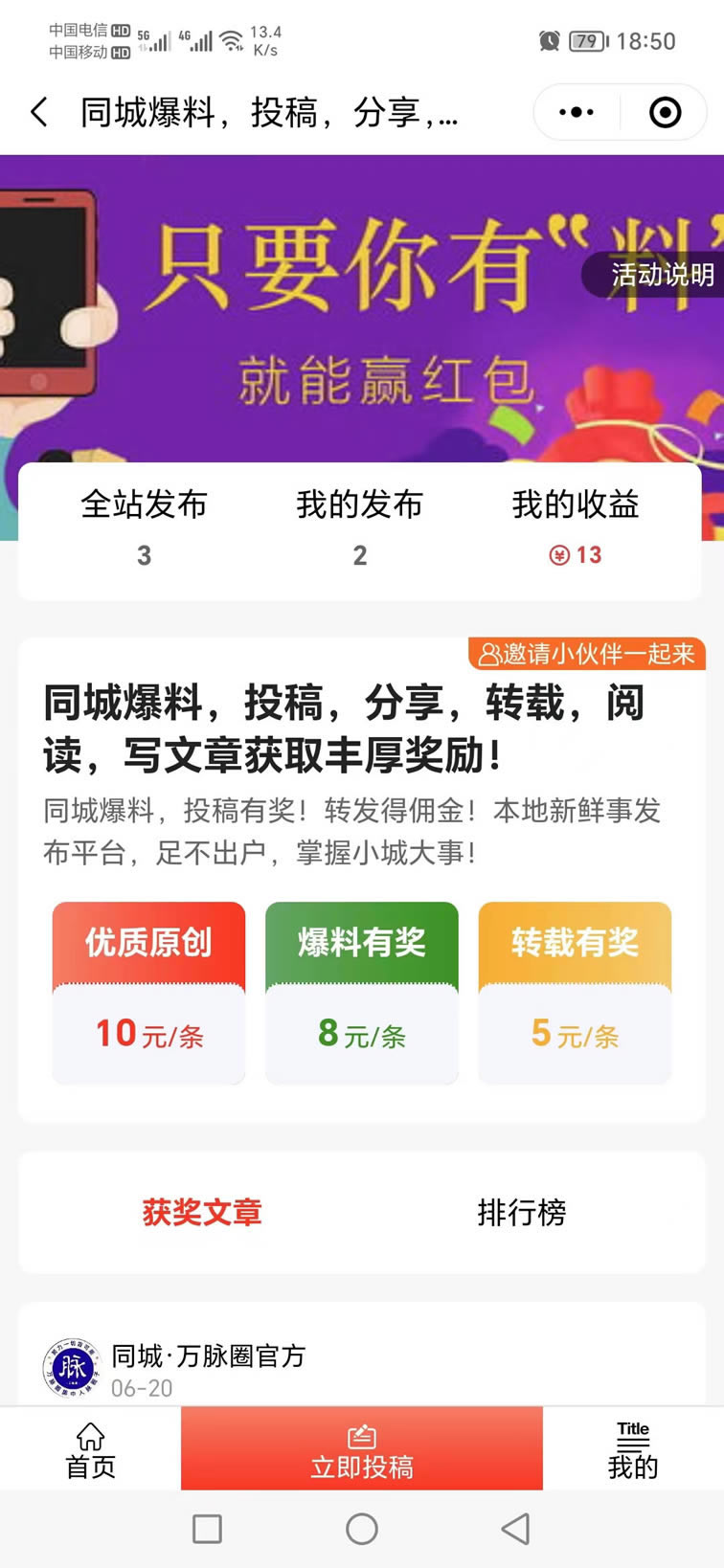Go back using the top arrow
Image resolution: width=724 pixels, height=1568 pixels.
click(39, 113)
